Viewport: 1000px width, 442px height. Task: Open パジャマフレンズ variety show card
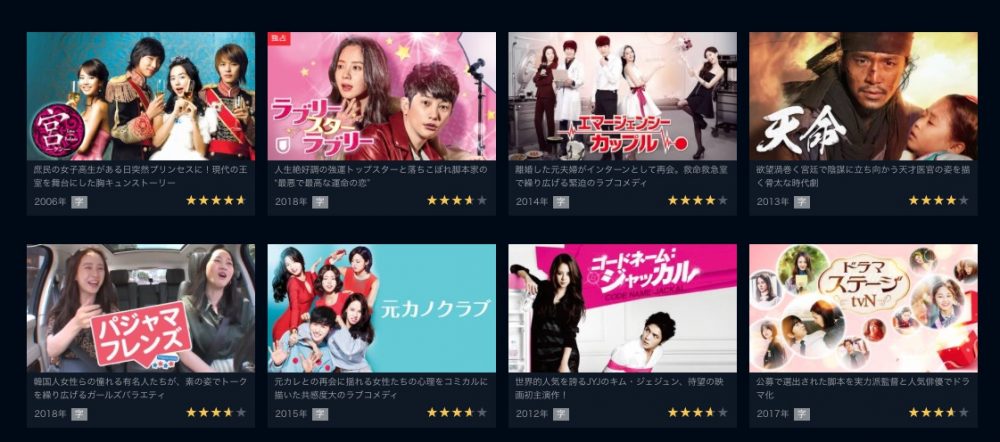(x=140, y=308)
